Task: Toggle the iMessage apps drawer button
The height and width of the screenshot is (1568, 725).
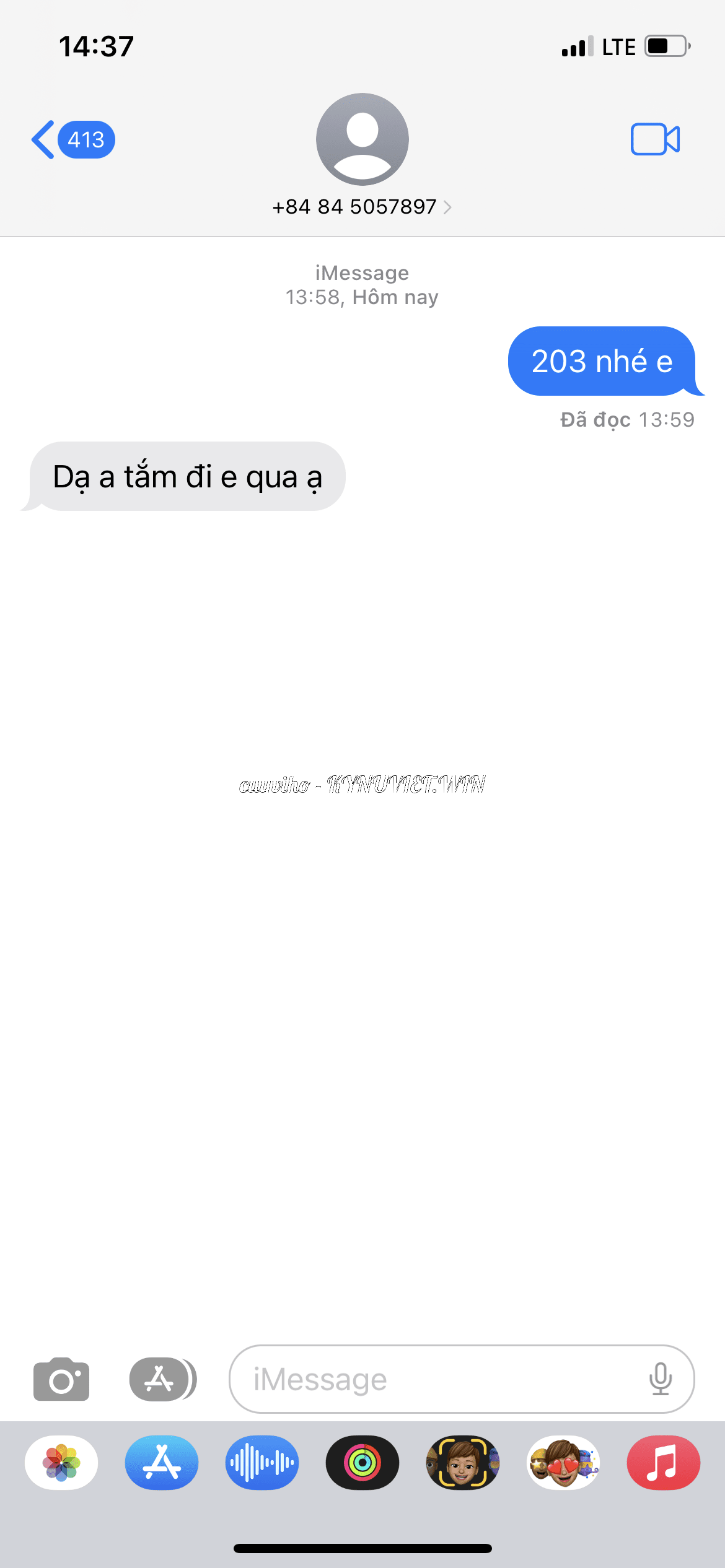Action: pyautogui.click(x=163, y=1379)
